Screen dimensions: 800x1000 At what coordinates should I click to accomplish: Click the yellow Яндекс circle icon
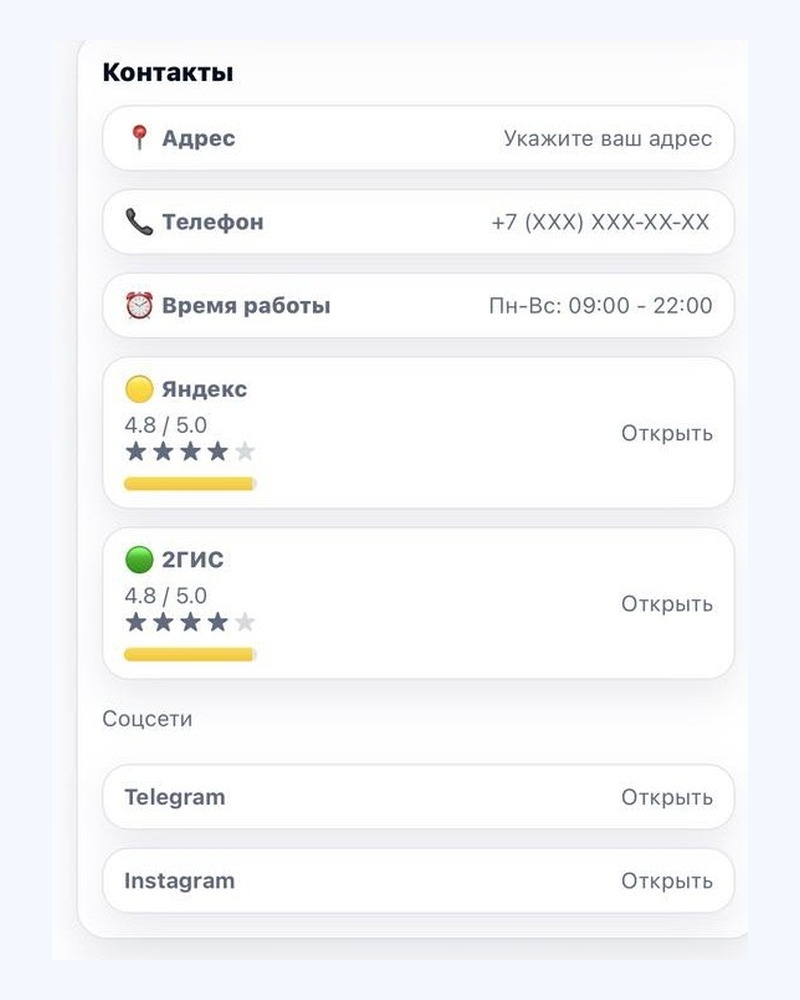pos(139,389)
